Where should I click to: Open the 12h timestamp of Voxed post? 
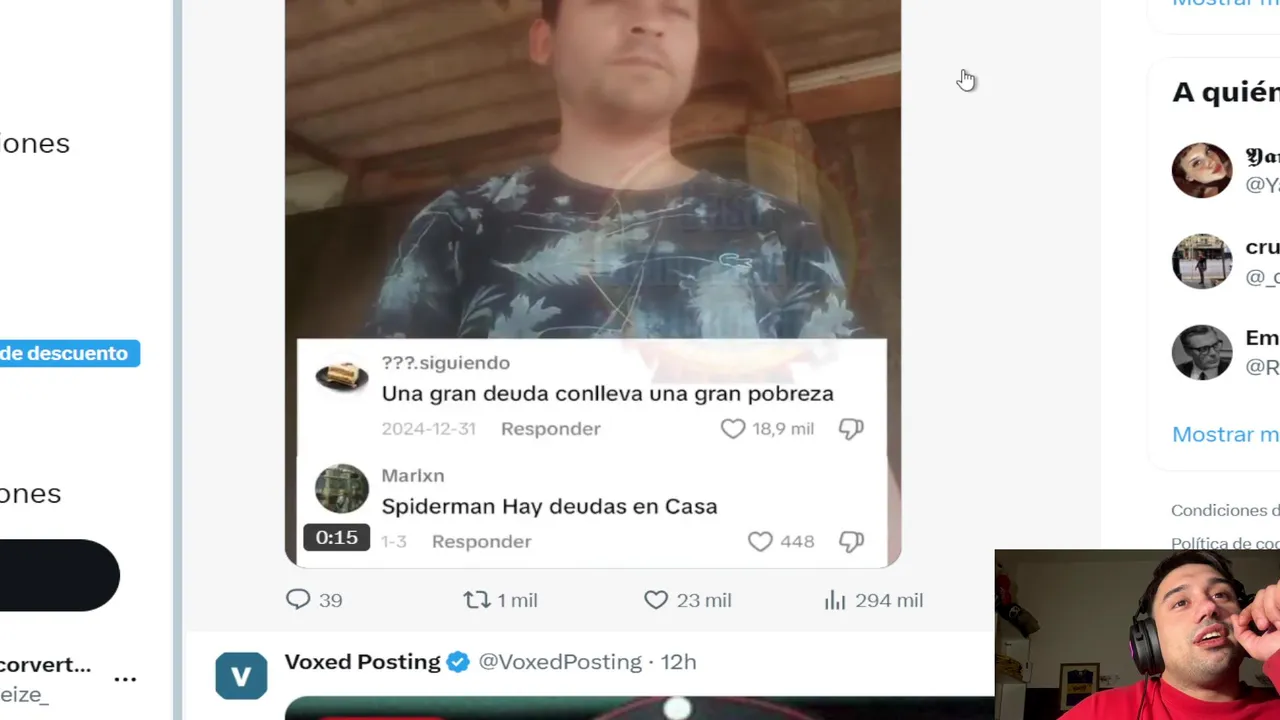point(679,662)
